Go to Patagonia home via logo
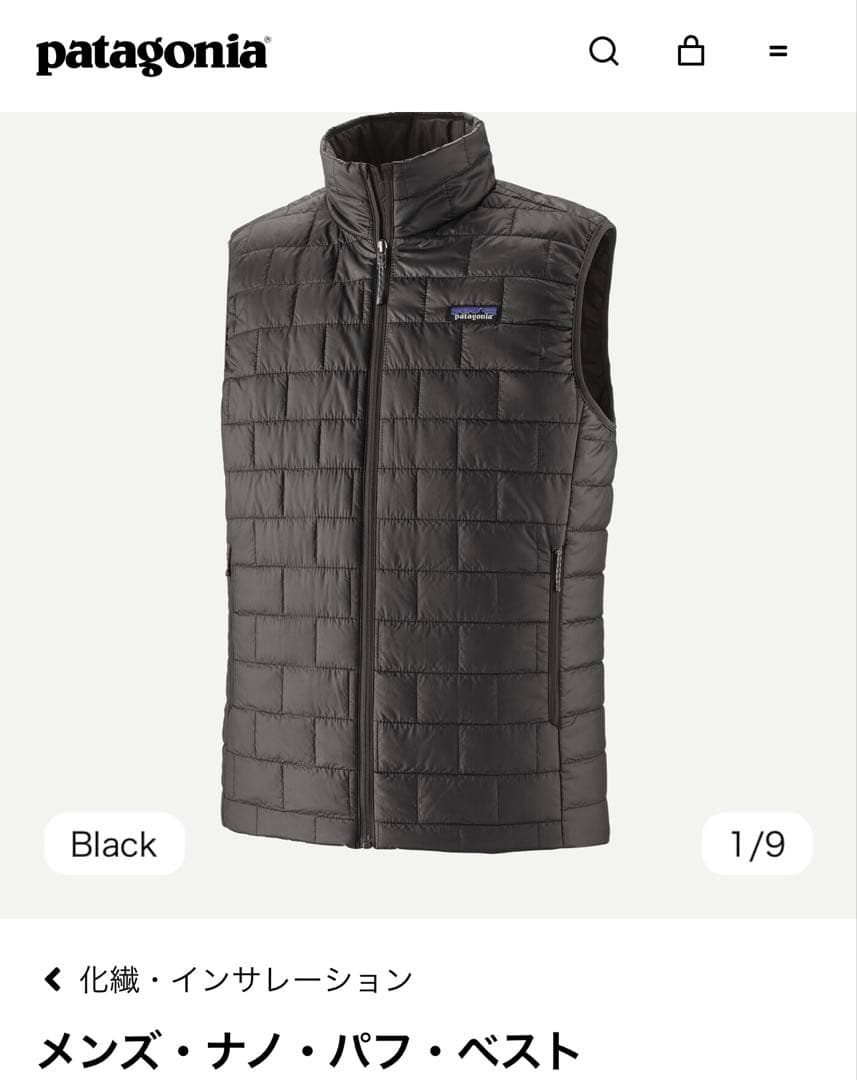857x1080 pixels. click(153, 53)
